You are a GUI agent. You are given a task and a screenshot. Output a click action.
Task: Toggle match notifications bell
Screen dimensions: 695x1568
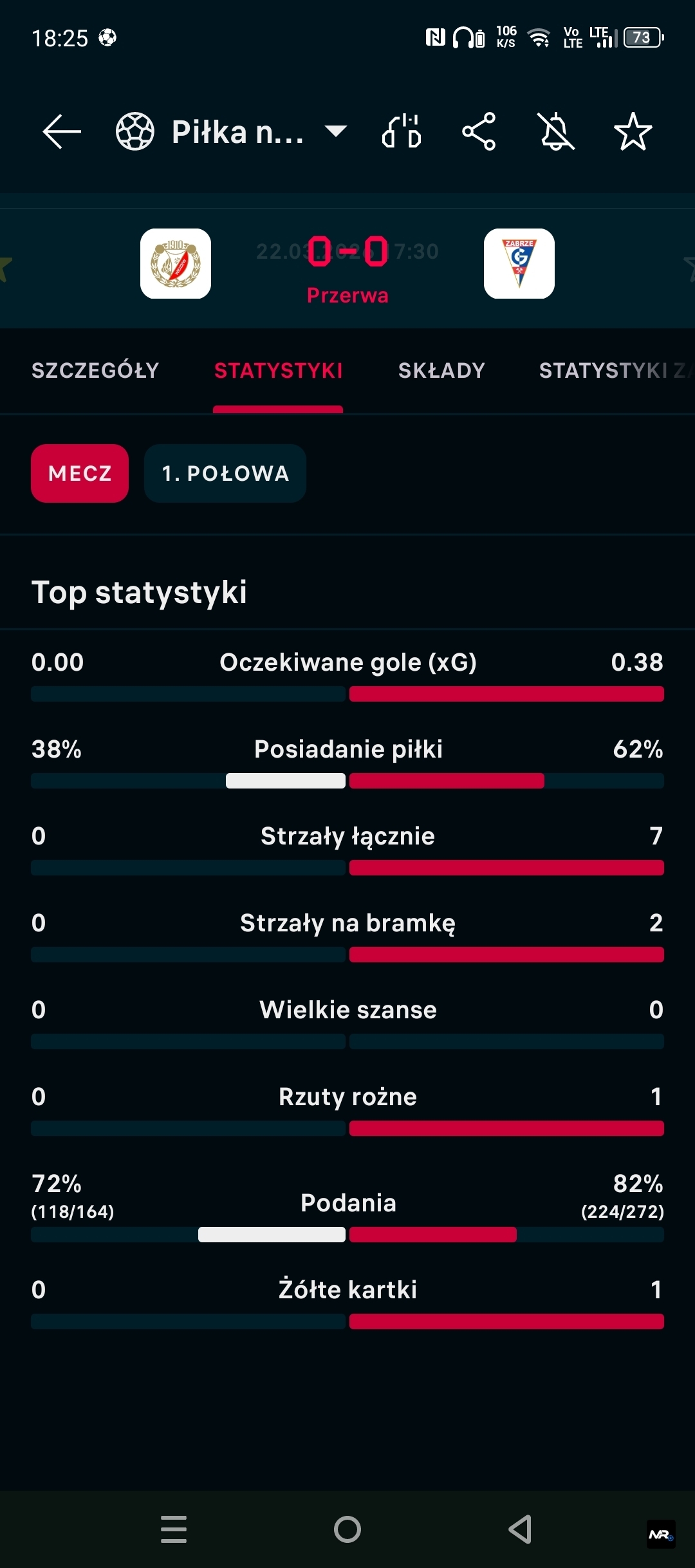556,132
